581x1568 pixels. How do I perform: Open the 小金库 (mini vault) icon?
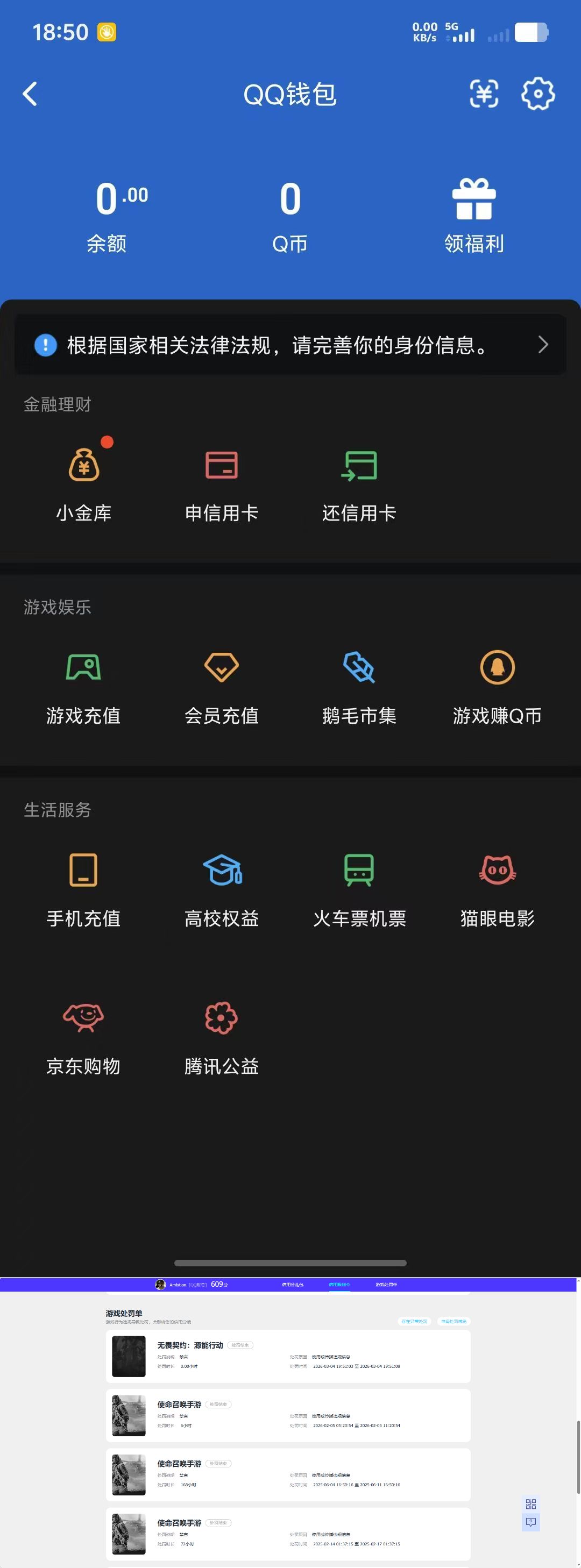[x=83, y=481]
